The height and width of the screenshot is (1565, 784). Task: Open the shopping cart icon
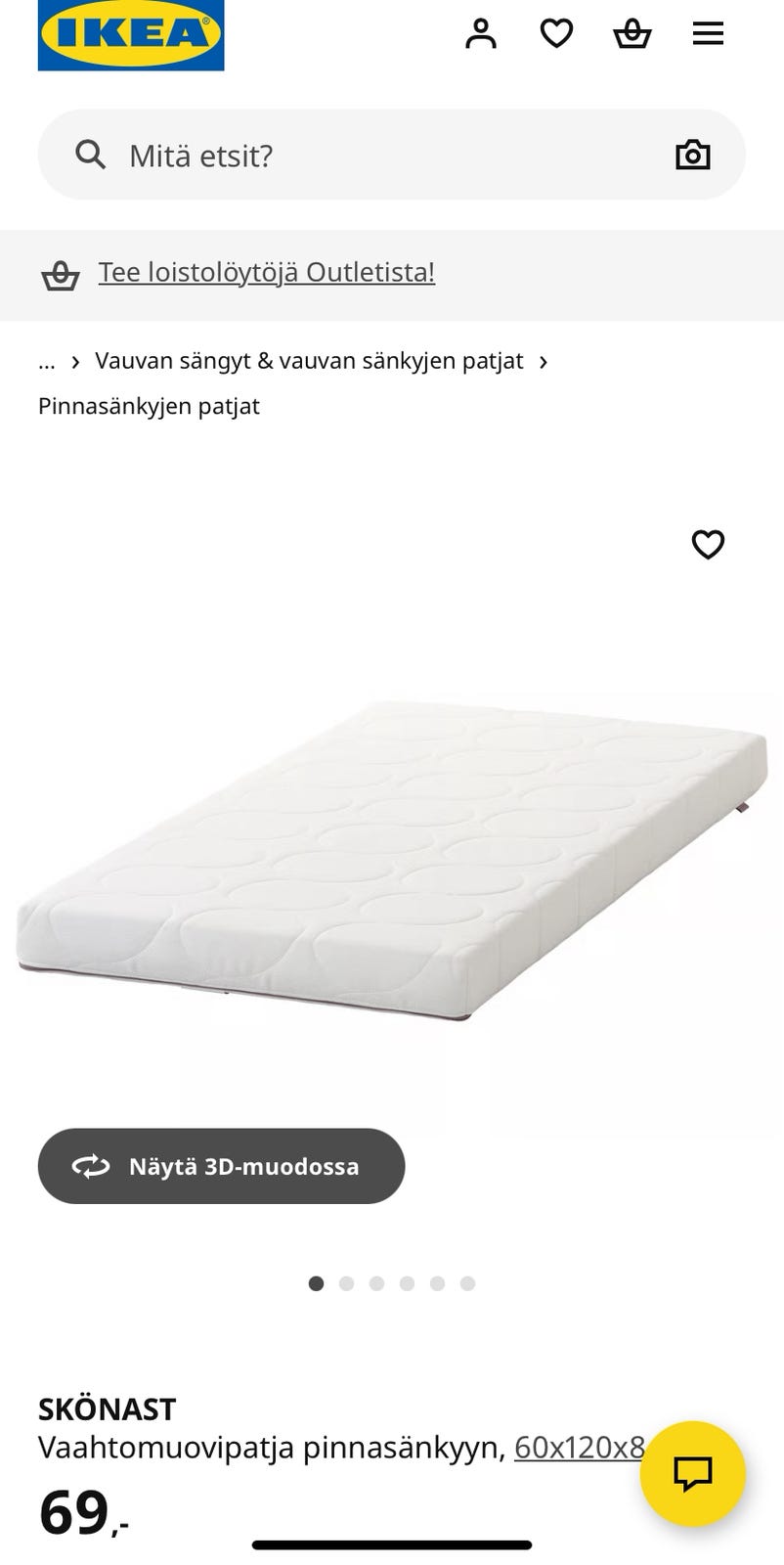tap(632, 33)
